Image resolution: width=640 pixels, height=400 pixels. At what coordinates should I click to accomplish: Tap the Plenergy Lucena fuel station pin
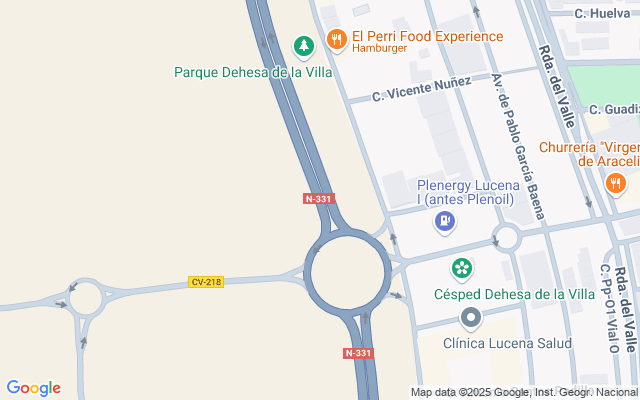445,221
